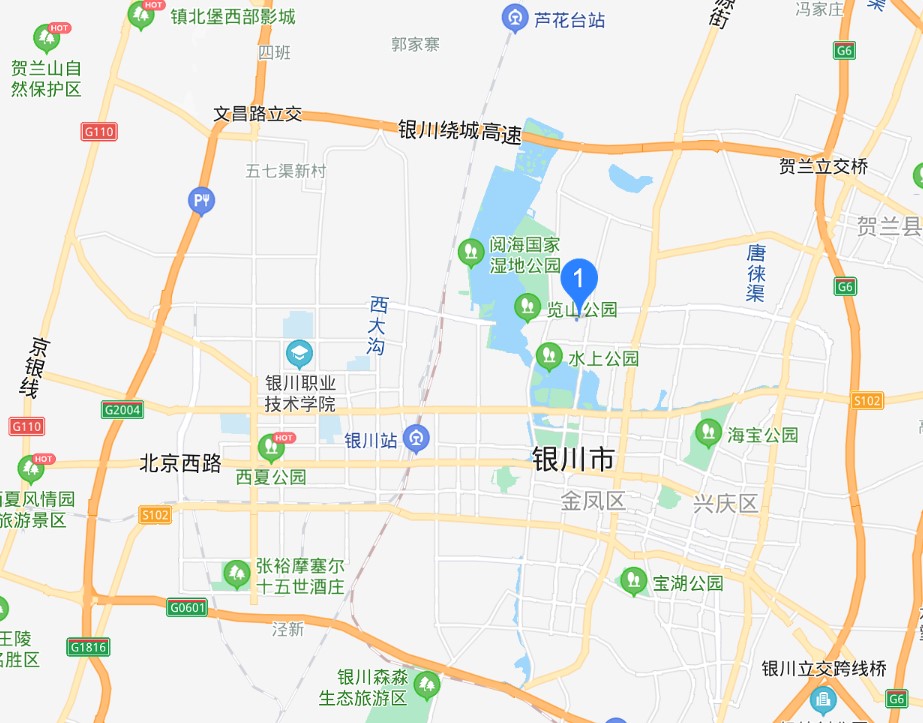The image size is (923, 723).
Task: Select the 银川森淼生态旅游区 marker
Action: tap(427, 685)
